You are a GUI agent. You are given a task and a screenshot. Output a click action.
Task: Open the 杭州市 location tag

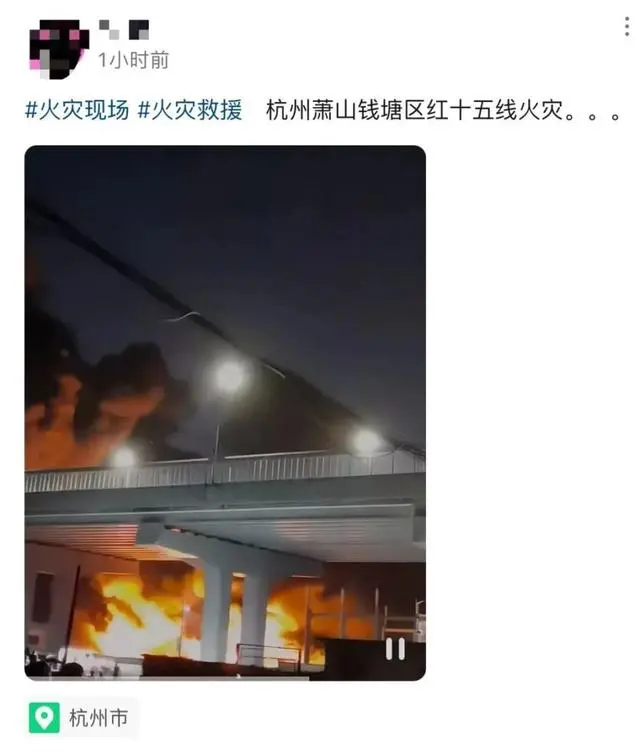(x=82, y=718)
